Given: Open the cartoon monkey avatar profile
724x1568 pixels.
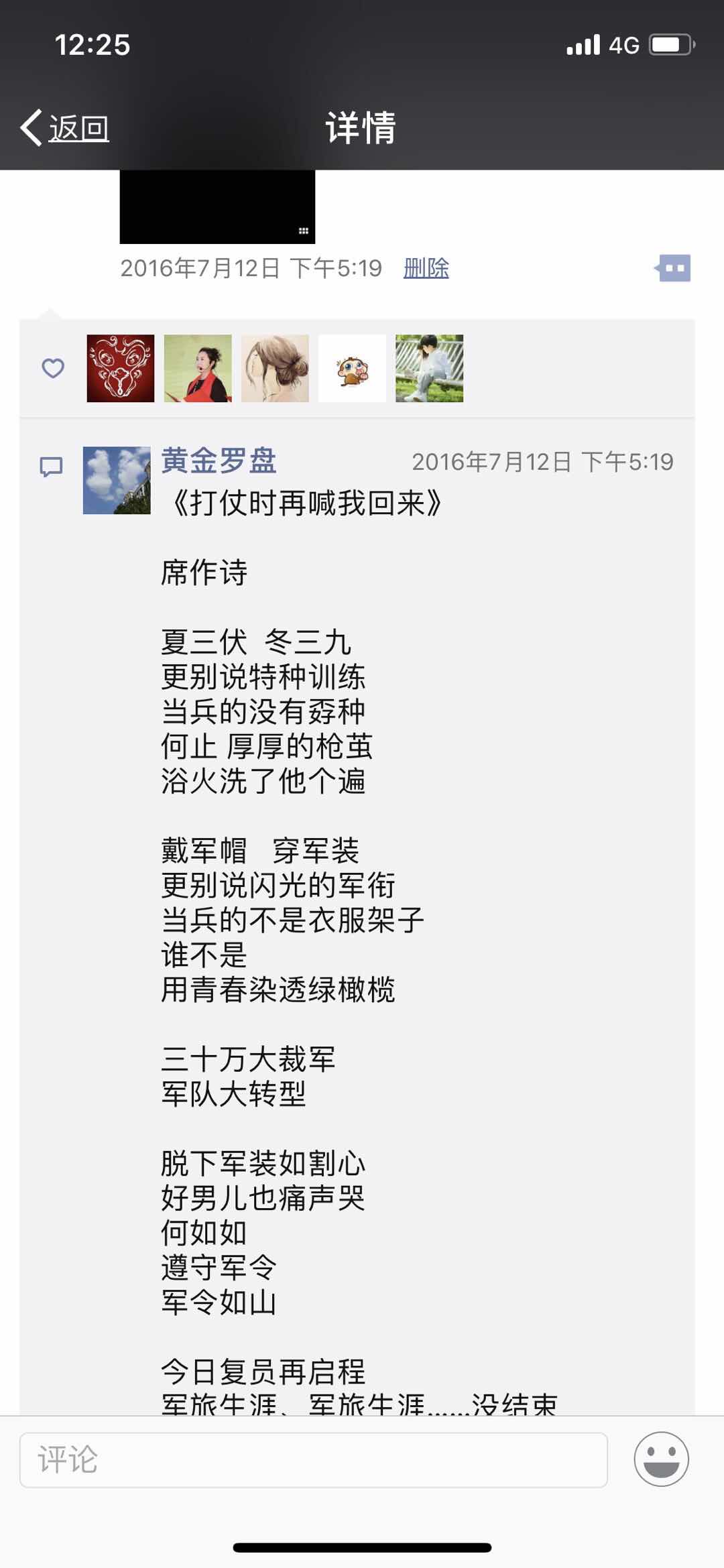Looking at the screenshot, I should [352, 368].
